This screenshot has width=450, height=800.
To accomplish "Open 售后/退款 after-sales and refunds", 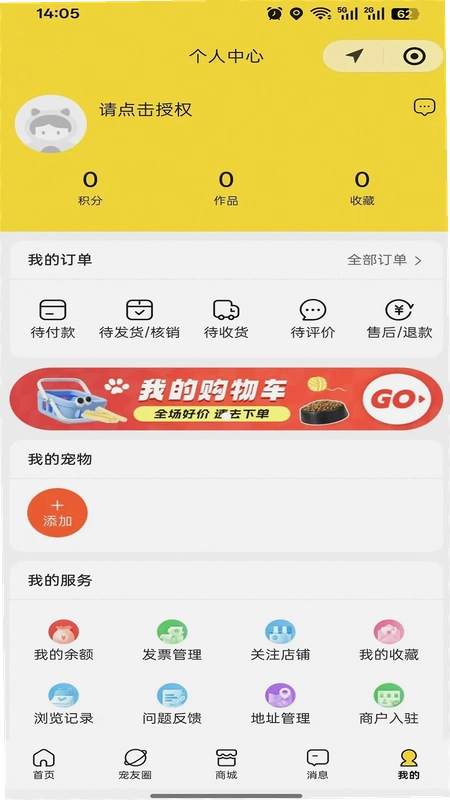I will coord(399,319).
